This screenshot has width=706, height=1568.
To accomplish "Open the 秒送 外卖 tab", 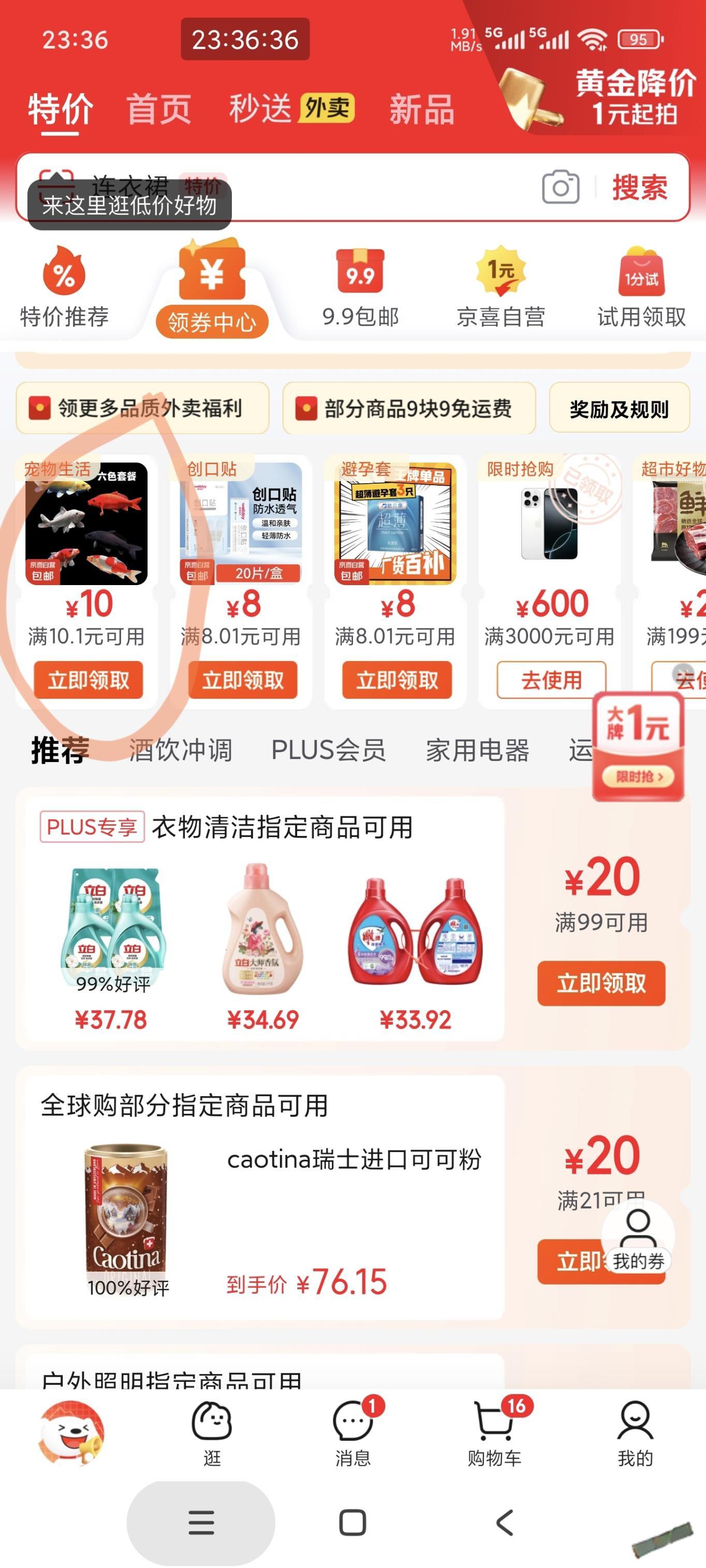I will coord(291,108).
